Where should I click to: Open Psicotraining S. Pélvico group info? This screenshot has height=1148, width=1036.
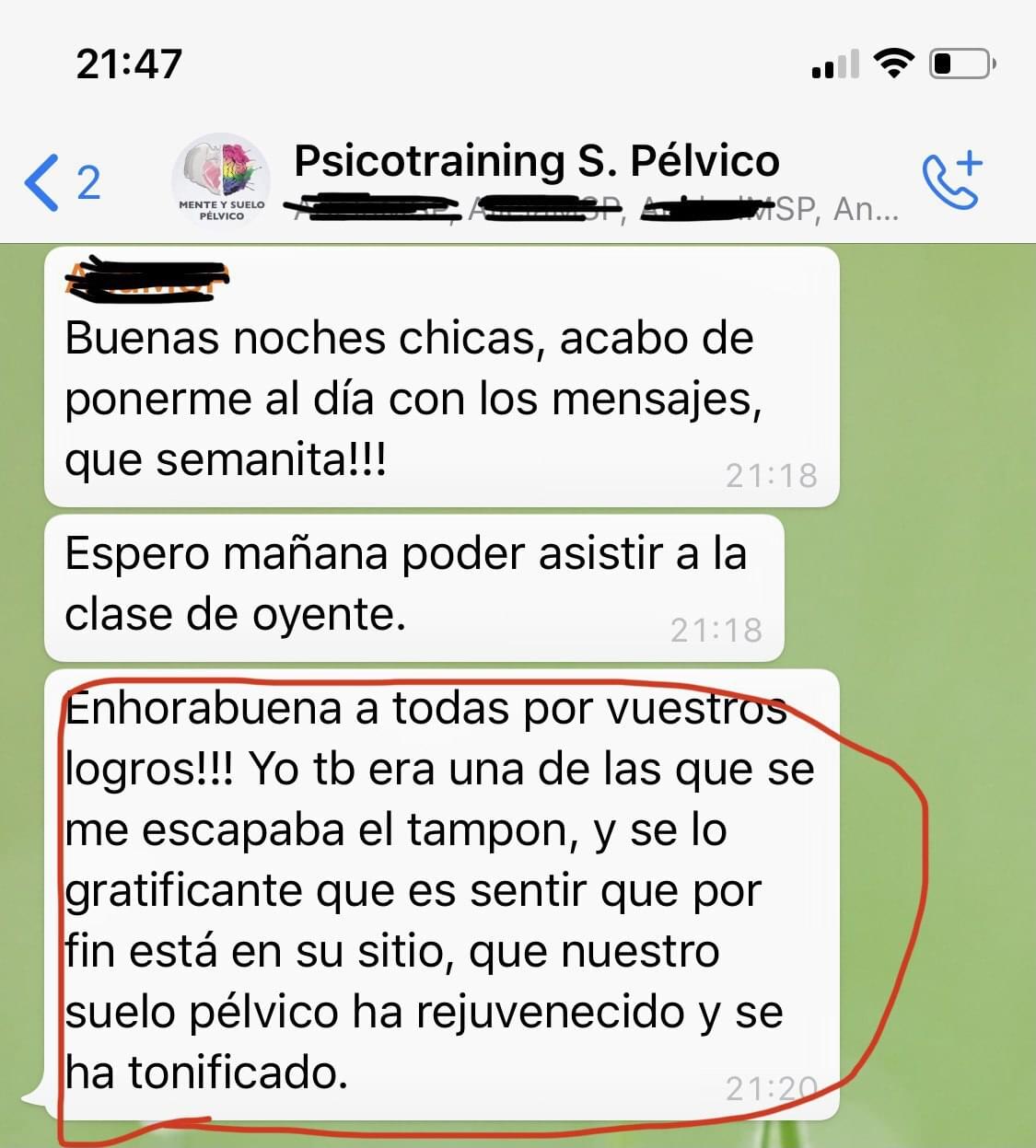(x=537, y=162)
